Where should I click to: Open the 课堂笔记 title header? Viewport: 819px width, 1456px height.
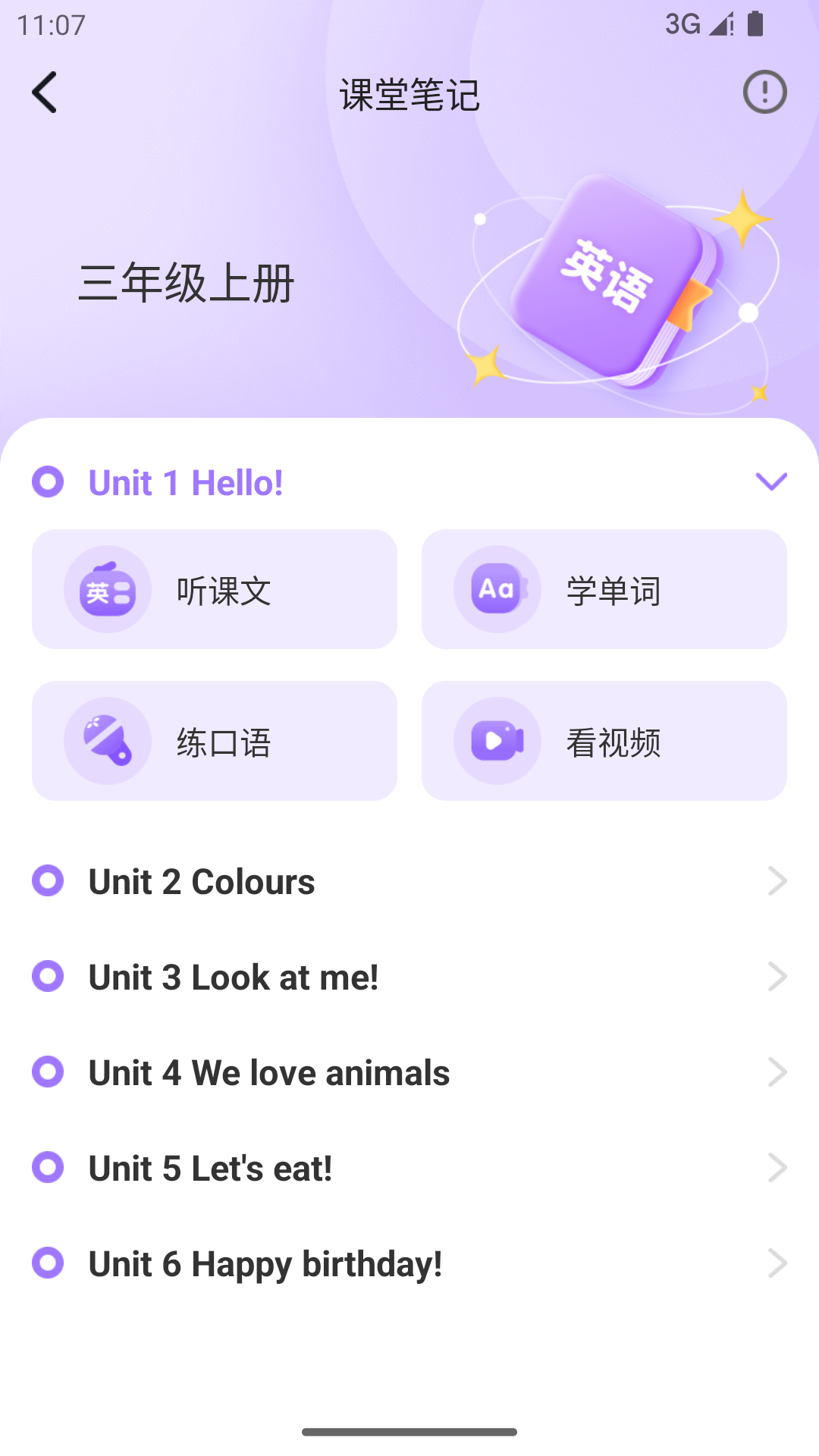point(409,93)
